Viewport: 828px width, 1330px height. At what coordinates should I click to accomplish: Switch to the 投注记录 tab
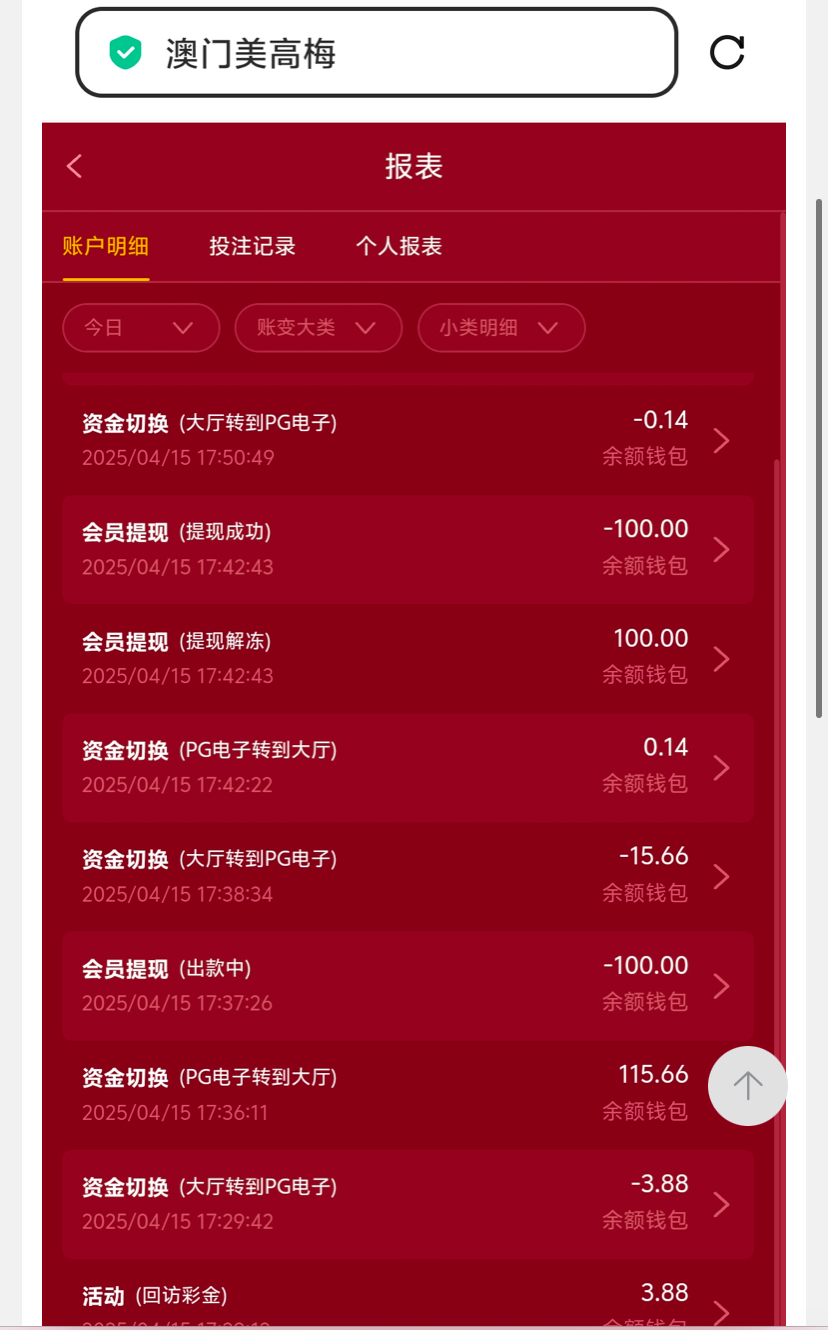point(252,246)
